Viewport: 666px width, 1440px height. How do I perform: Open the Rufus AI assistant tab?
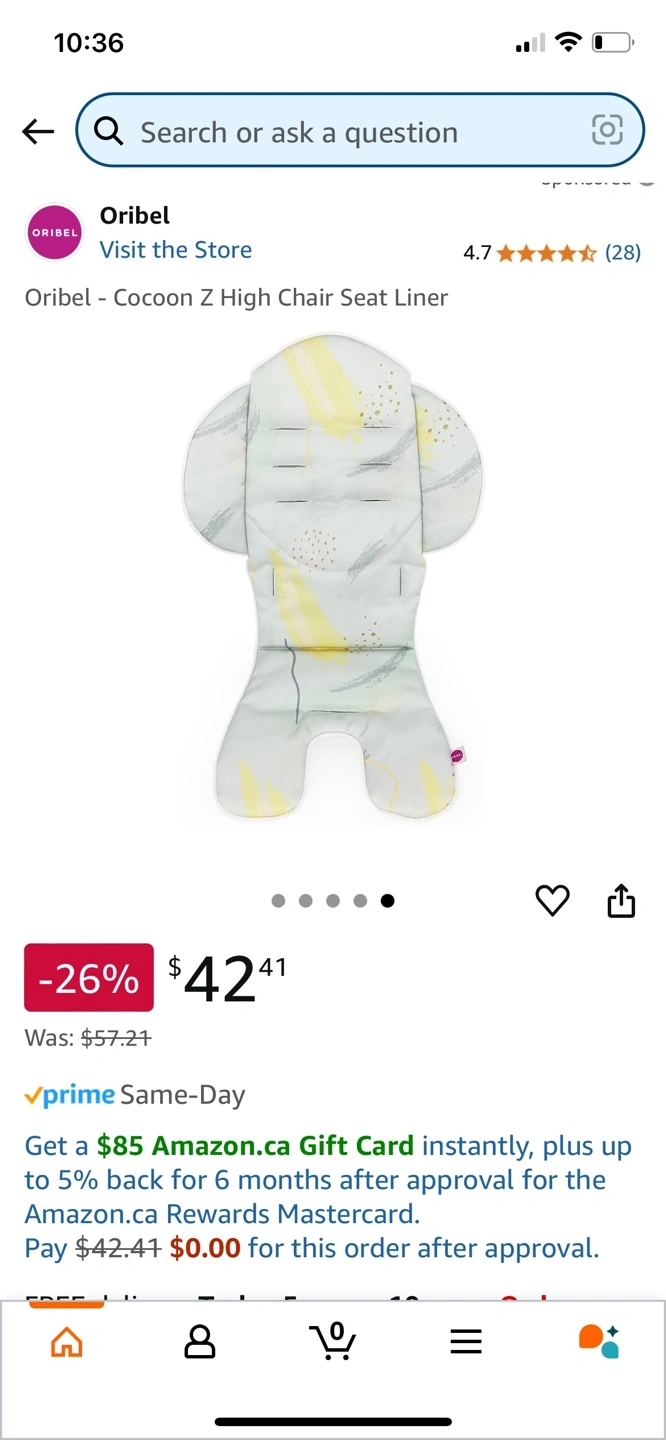599,1341
